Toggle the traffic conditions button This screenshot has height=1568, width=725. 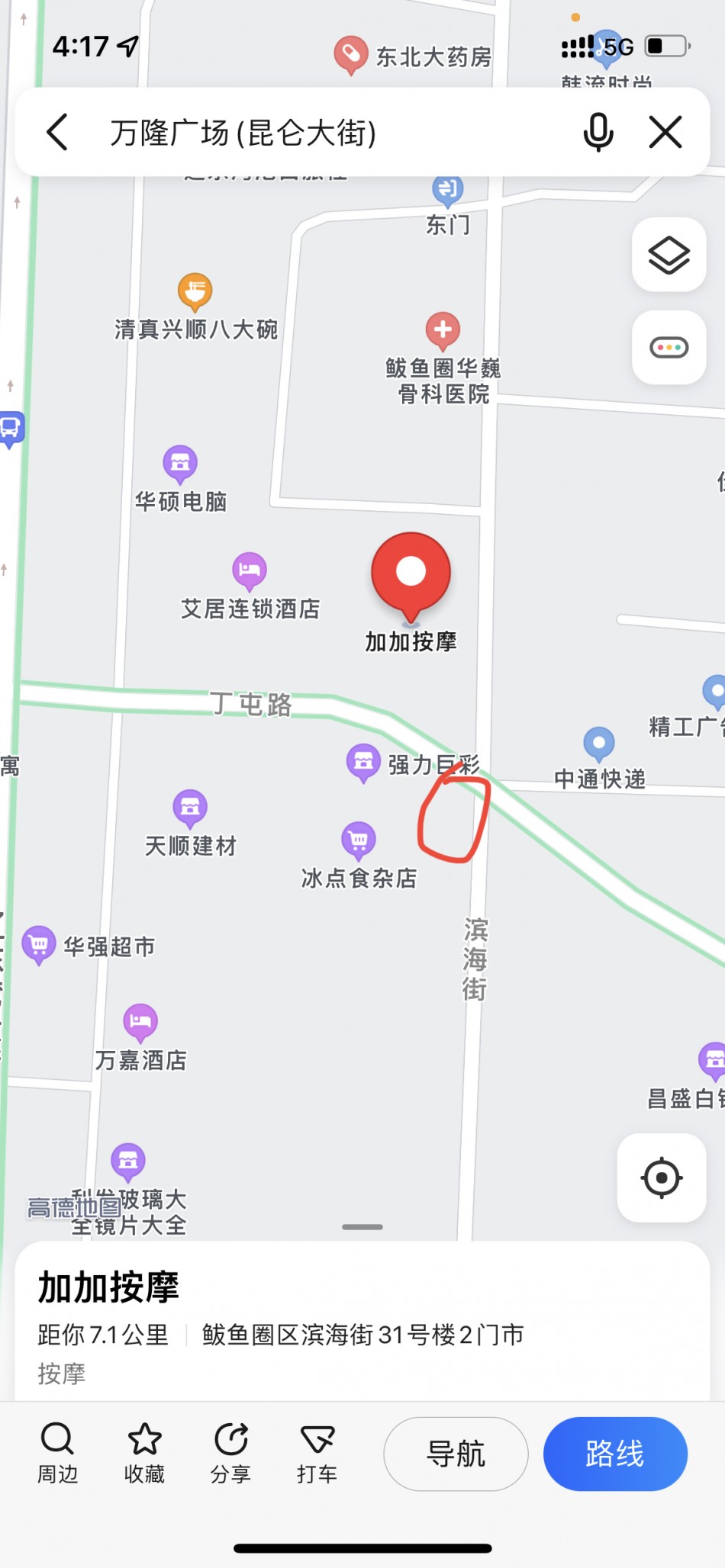tap(669, 348)
